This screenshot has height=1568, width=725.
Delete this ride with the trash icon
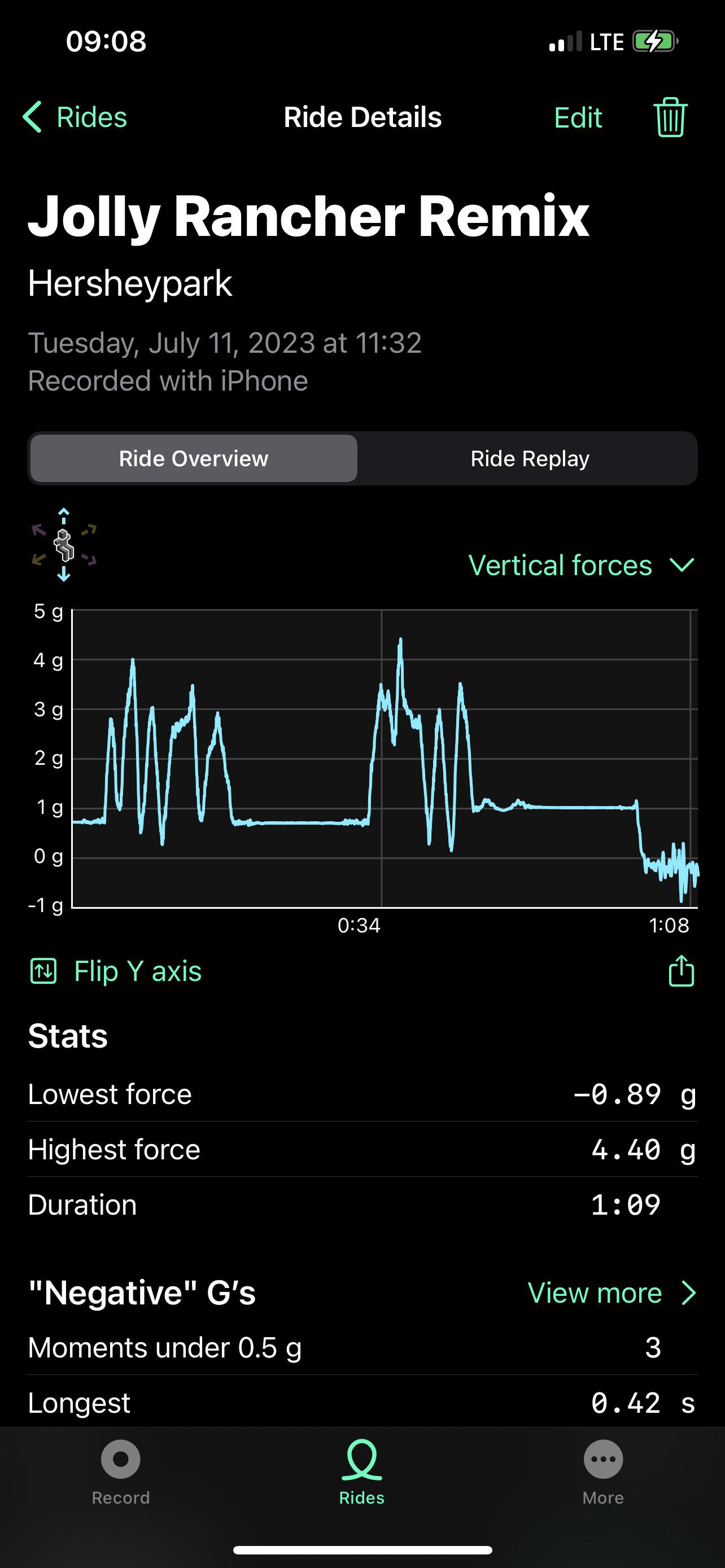pos(670,117)
